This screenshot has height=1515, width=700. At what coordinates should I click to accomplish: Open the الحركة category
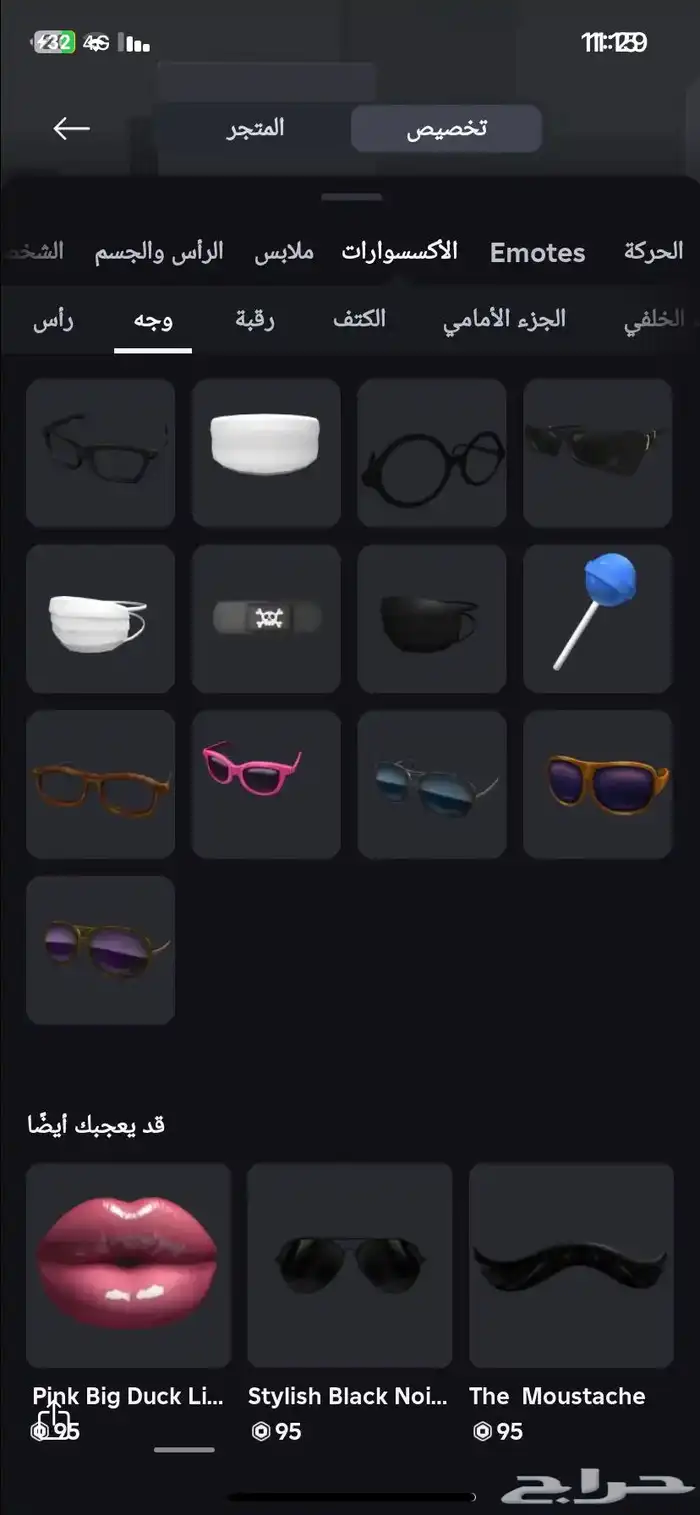(653, 251)
